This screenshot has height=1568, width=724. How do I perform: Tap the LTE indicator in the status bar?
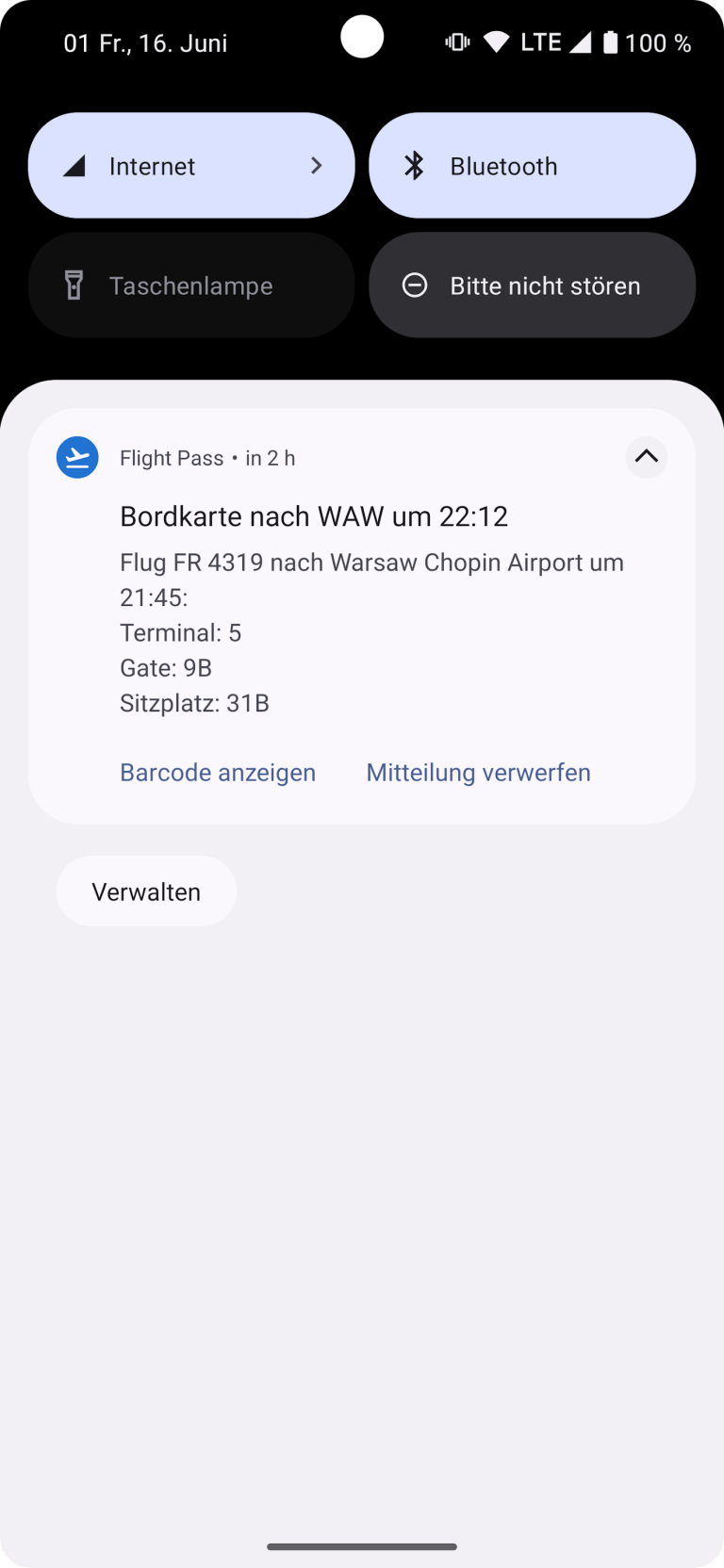542,41
